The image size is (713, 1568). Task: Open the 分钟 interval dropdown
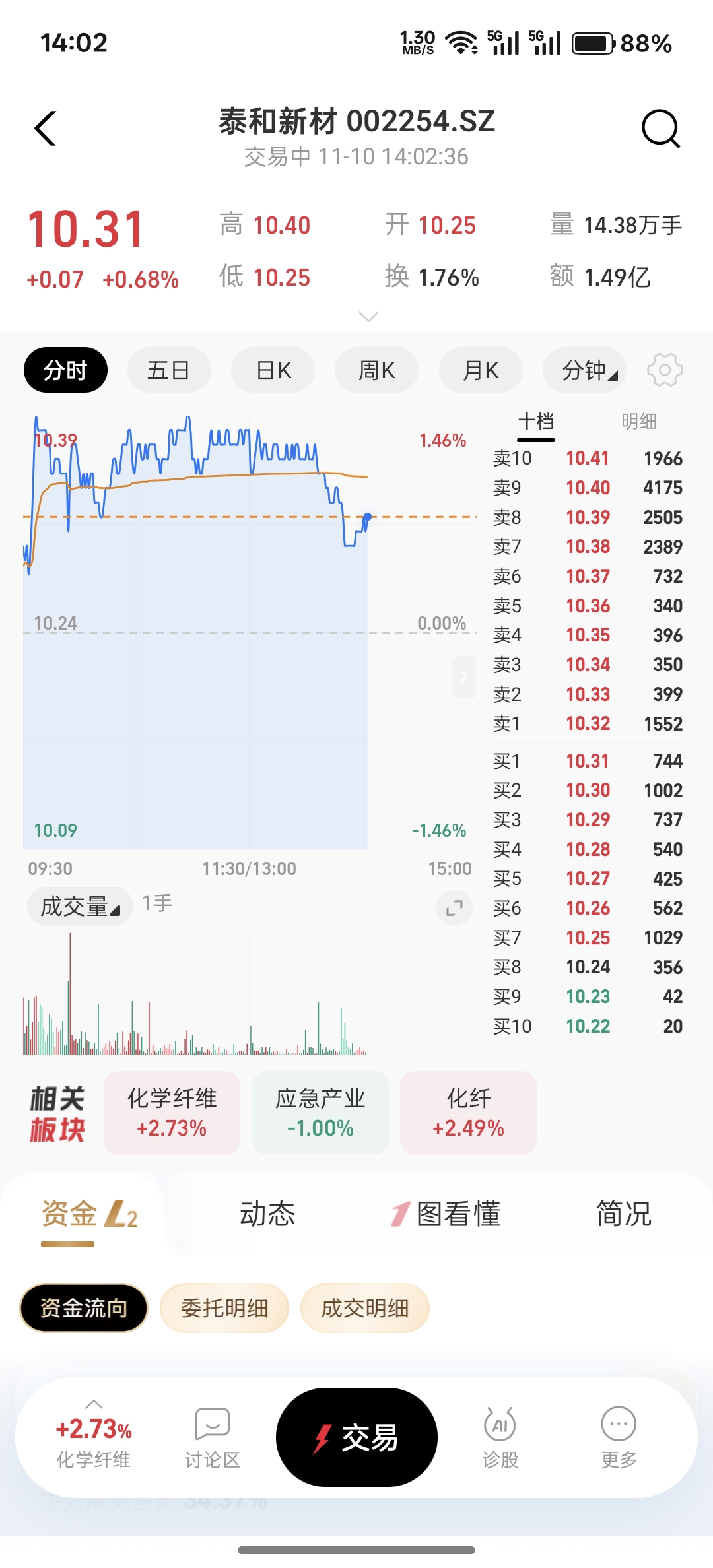(584, 370)
